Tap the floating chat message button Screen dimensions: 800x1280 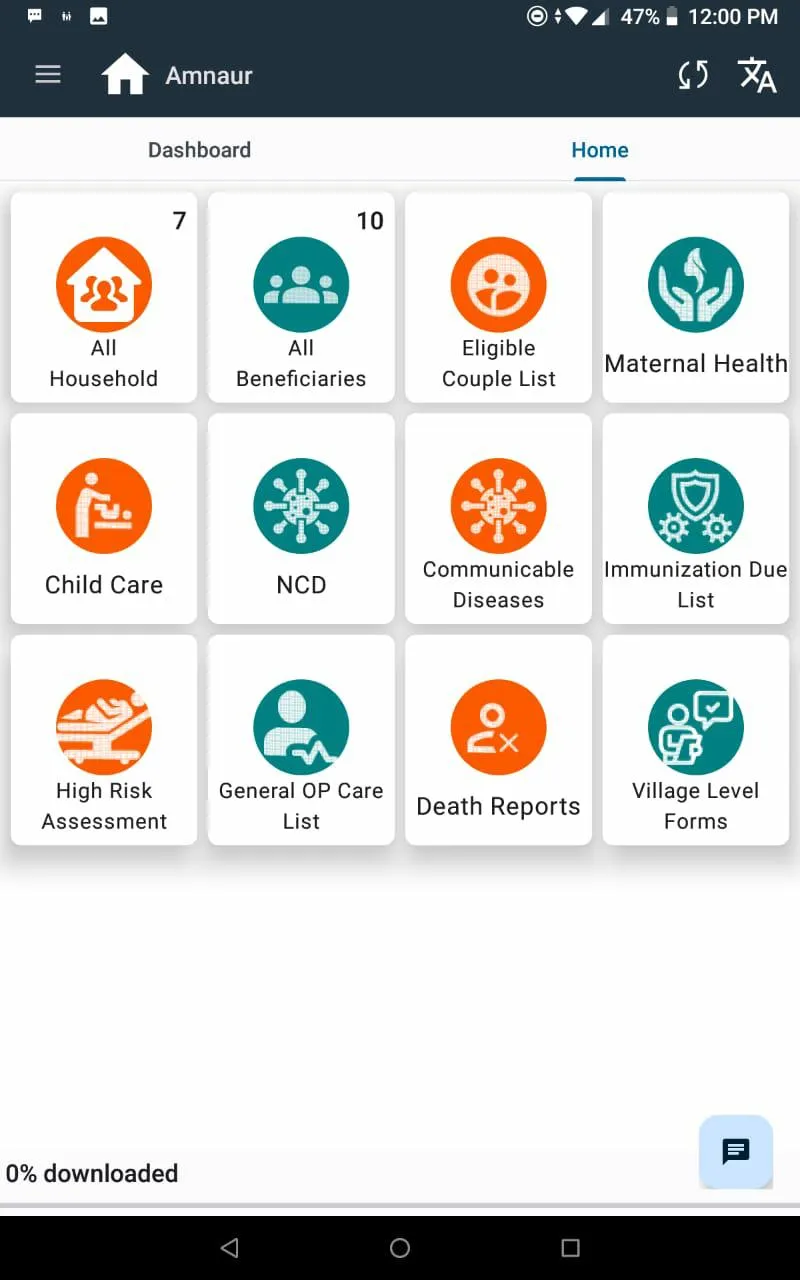pos(736,1151)
